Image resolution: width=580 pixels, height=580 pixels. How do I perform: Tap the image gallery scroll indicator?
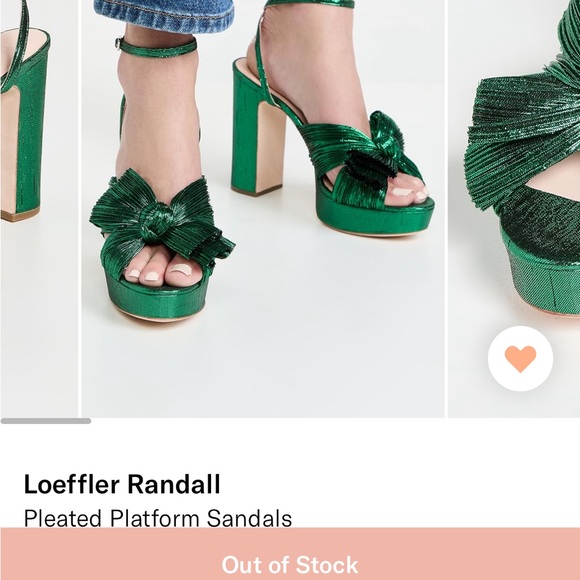pos(46,421)
